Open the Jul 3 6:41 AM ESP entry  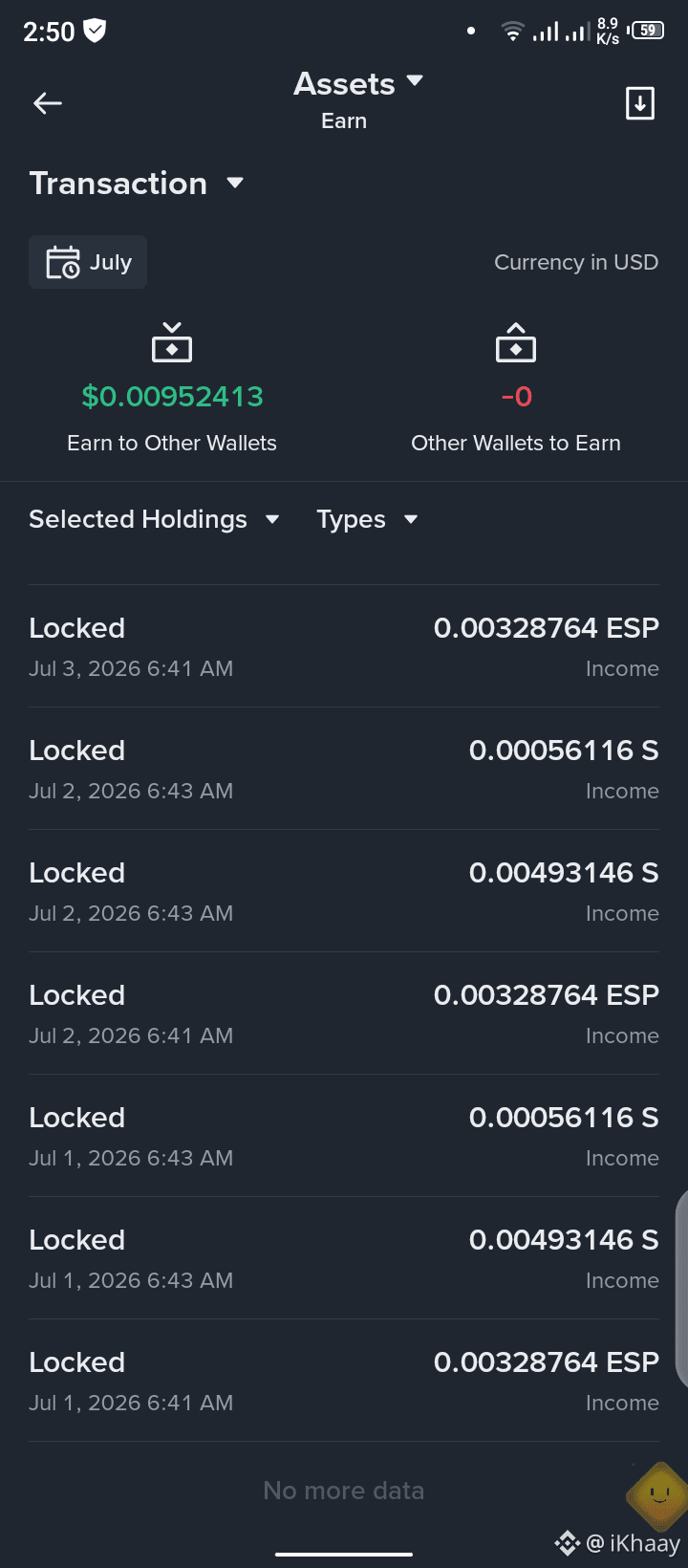pyautogui.click(x=344, y=646)
